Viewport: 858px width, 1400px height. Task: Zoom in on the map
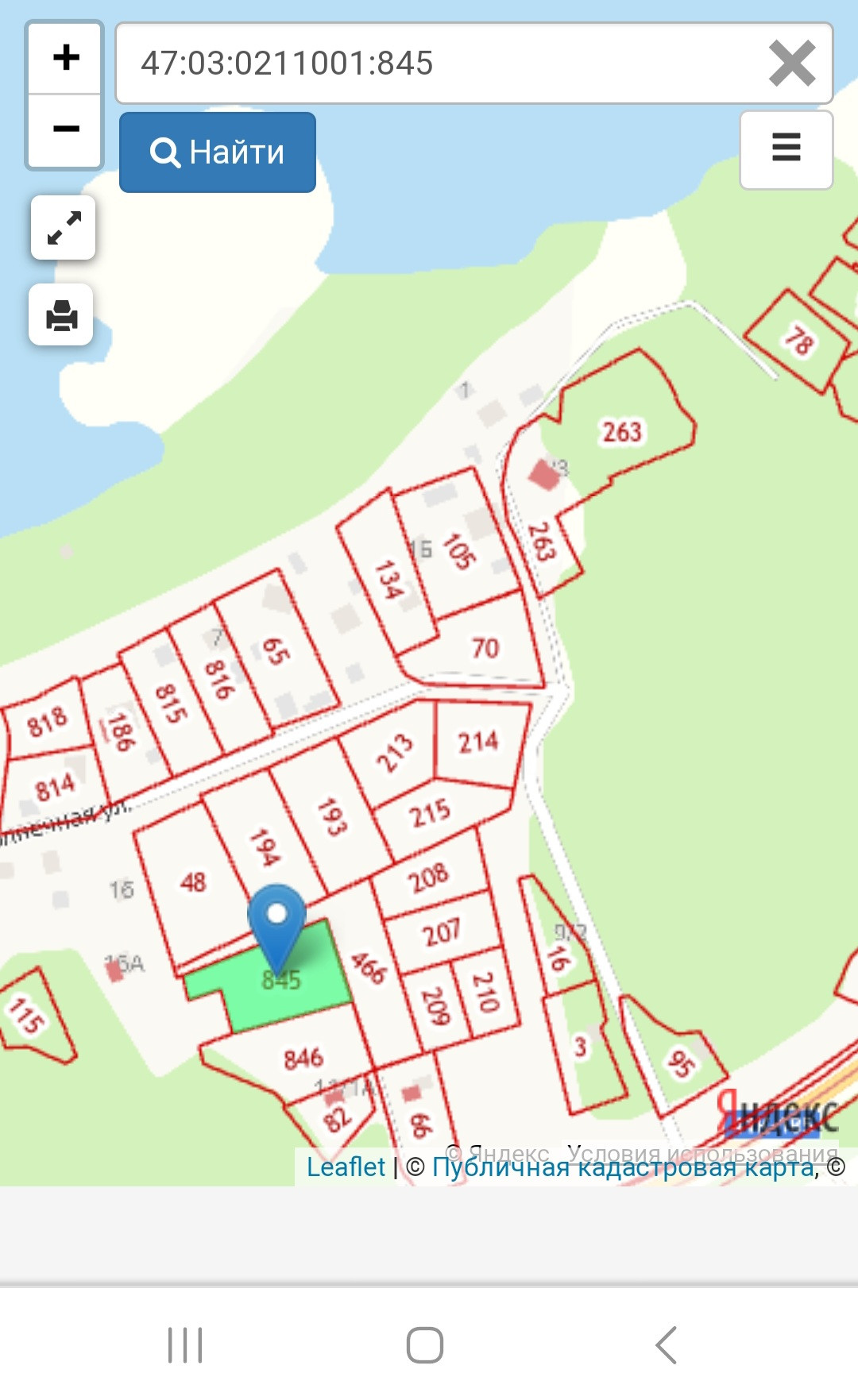tap(66, 58)
